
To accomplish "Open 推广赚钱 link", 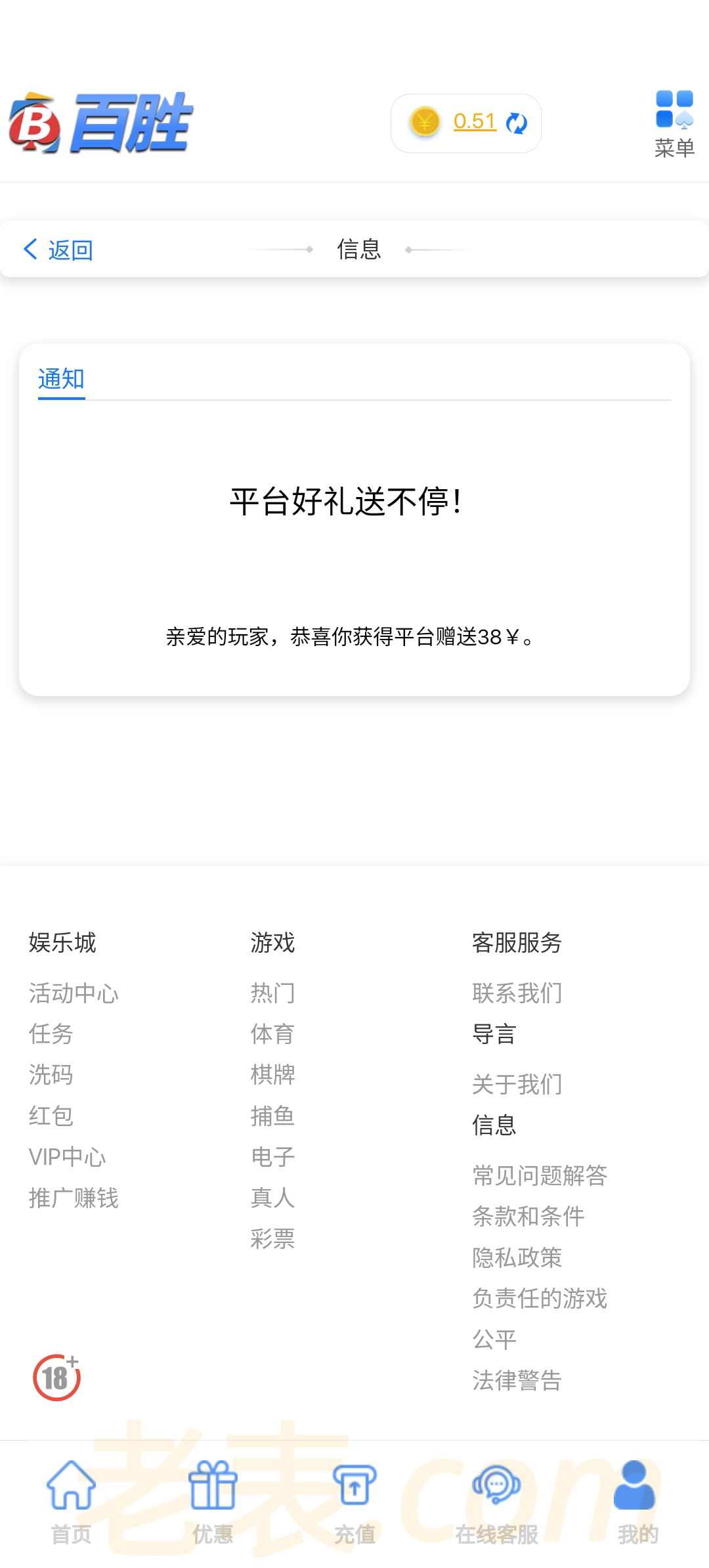I will [74, 1198].
